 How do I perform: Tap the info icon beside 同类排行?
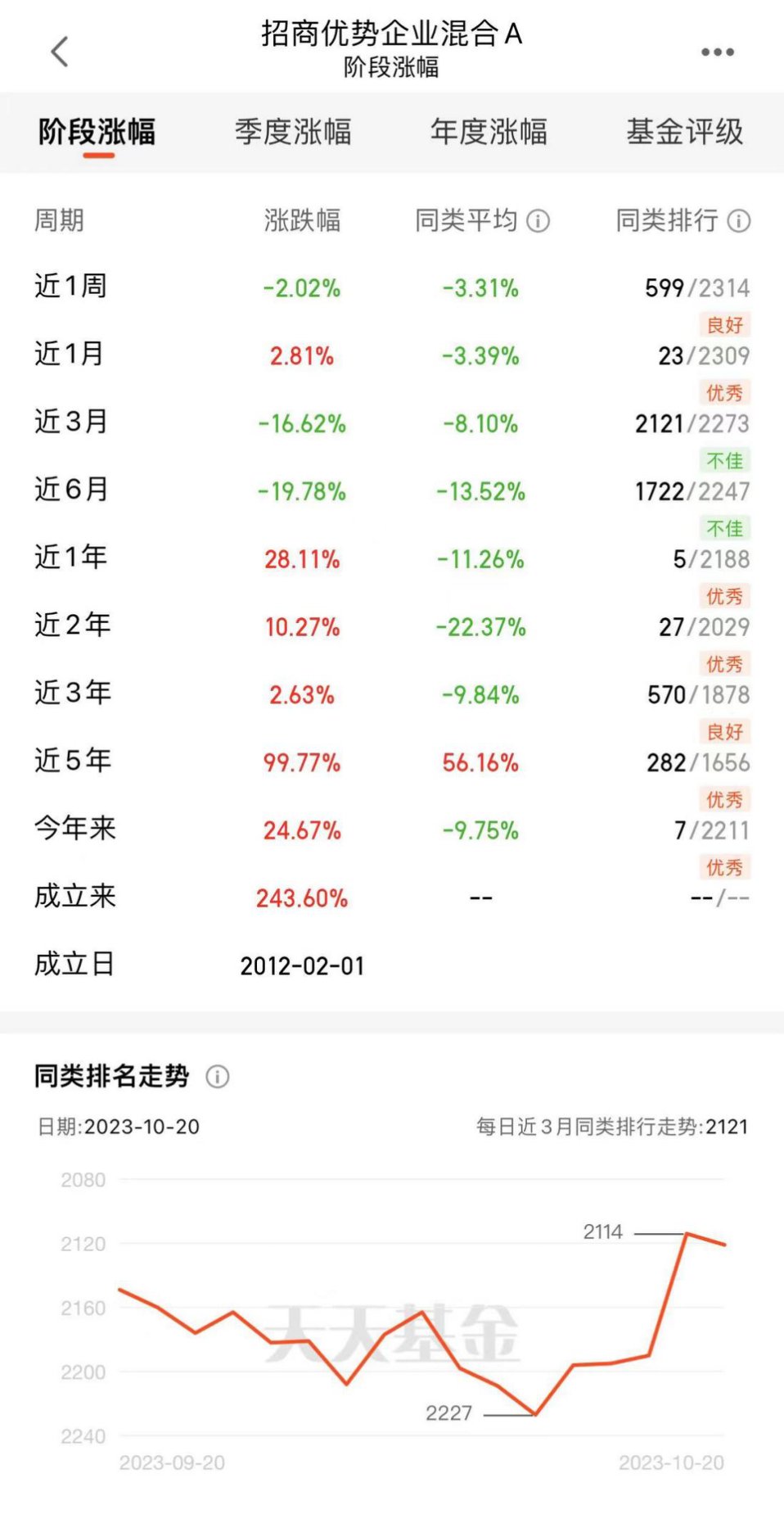pyautogui.click(x=739, y=221)
